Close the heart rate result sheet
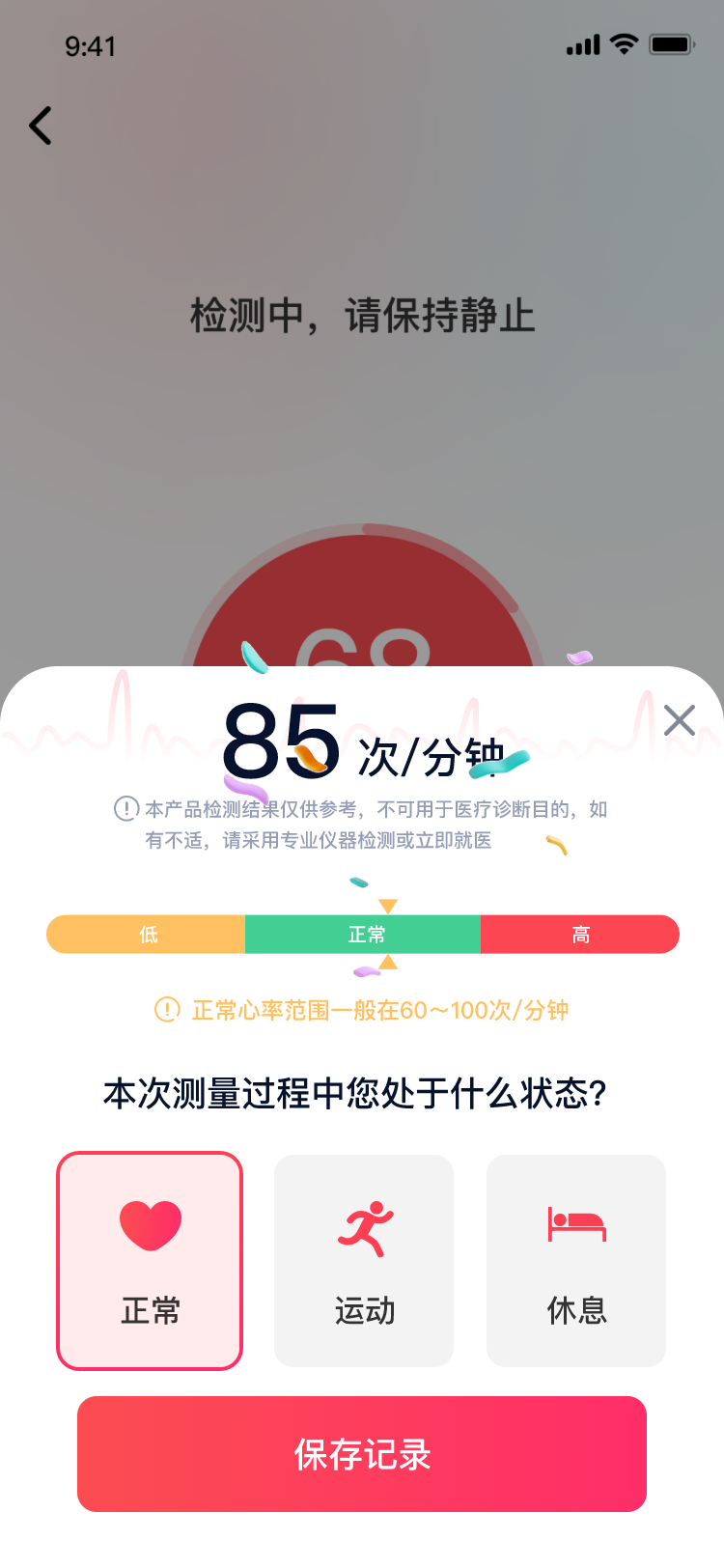Viewport: 724px width, 1568px height. point(680,719)
